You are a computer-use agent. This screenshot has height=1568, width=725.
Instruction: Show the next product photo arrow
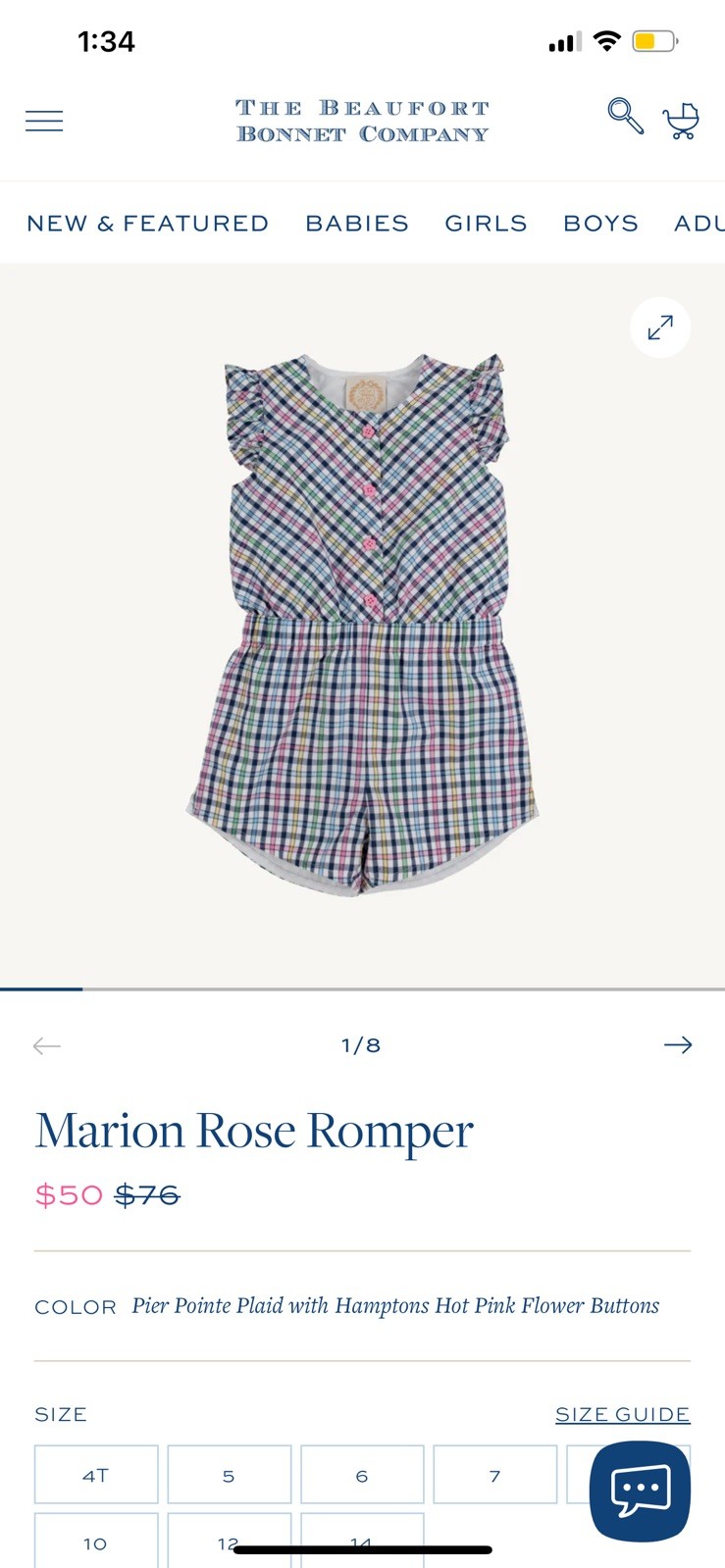(x=678, y=1045)
